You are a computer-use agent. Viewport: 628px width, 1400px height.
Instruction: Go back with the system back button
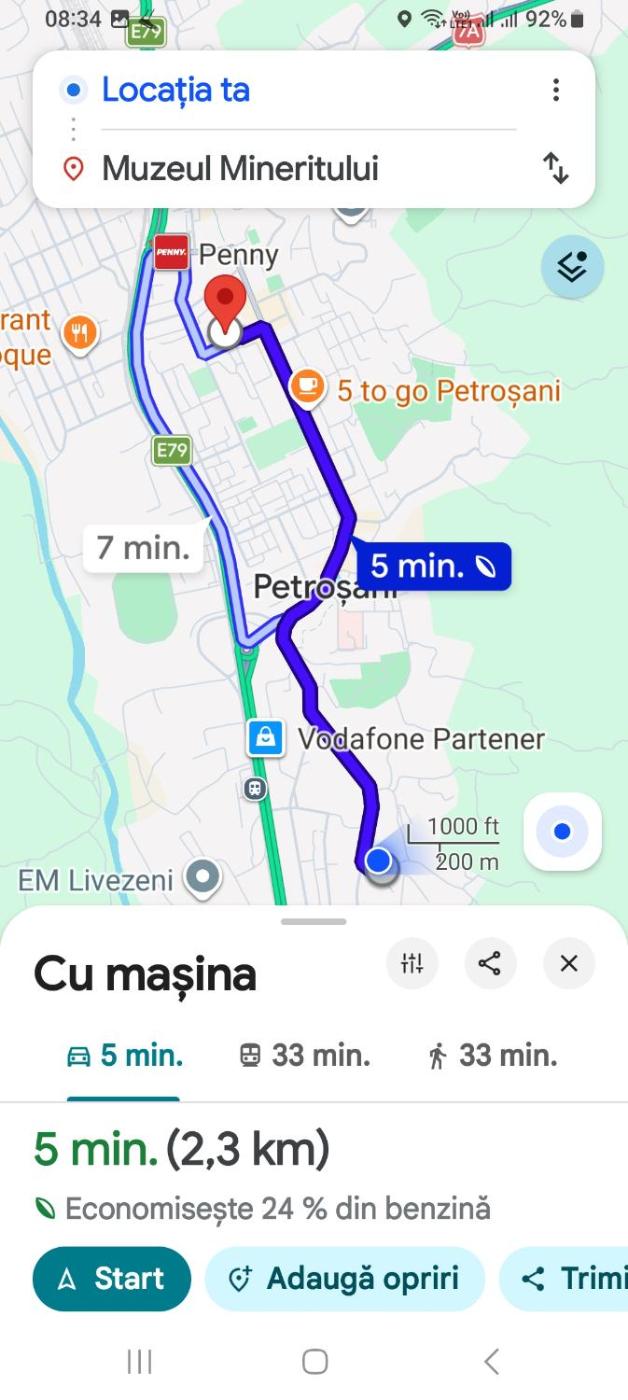[490, 1361]
